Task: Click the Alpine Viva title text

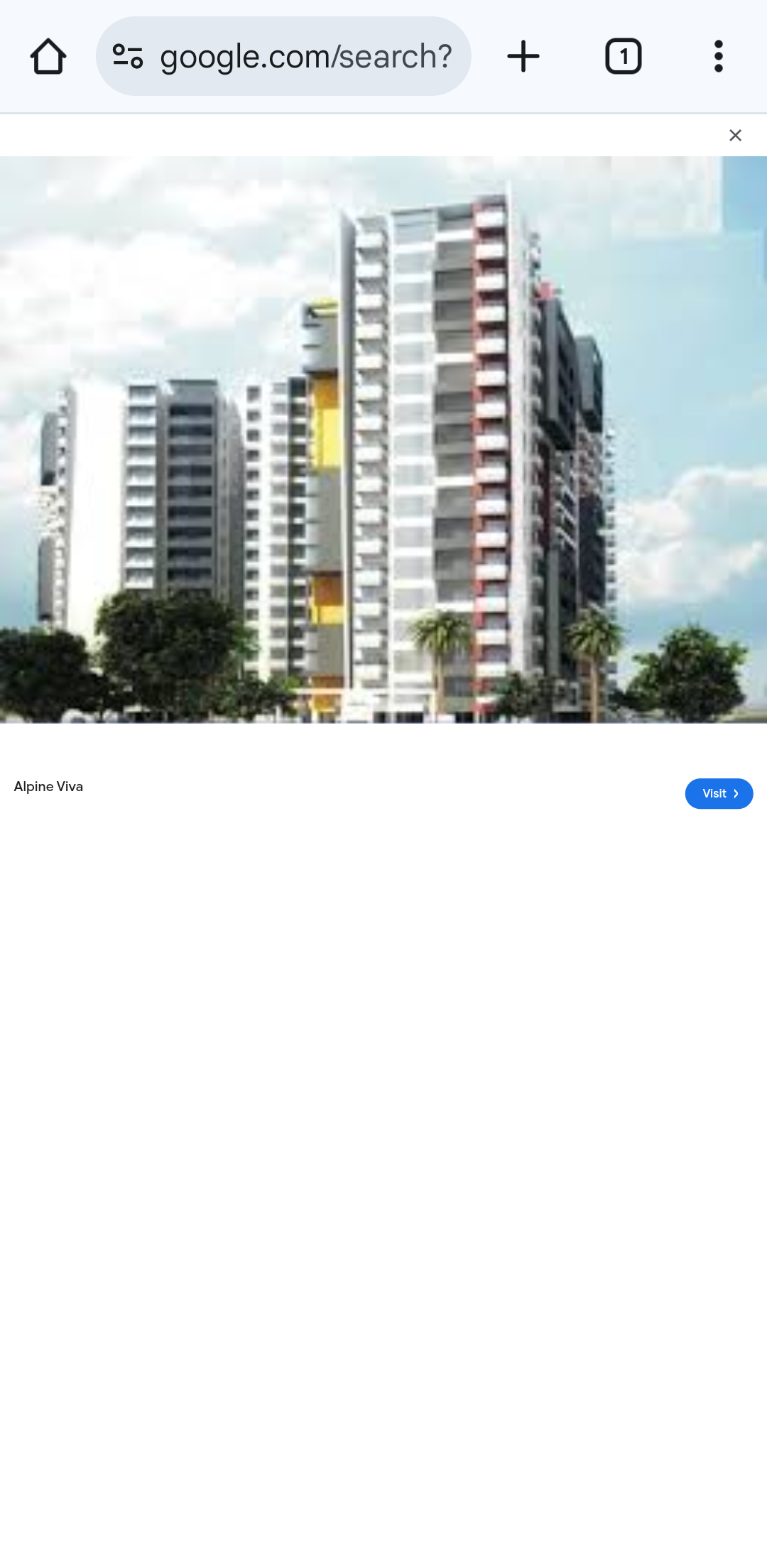Action: pyautogui.click(x=48, y=786)
